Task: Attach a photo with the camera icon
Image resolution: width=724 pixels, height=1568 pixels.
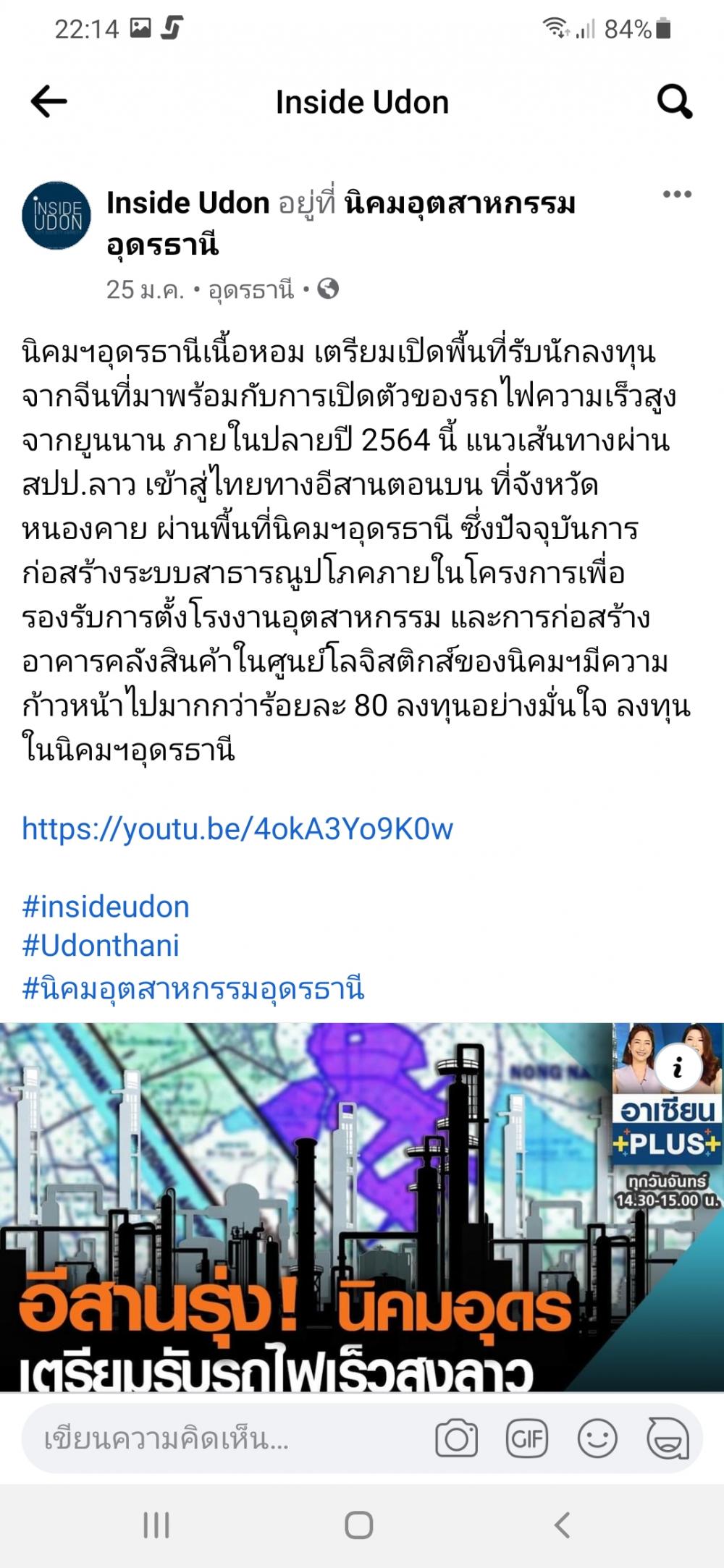Action: 456,1438
